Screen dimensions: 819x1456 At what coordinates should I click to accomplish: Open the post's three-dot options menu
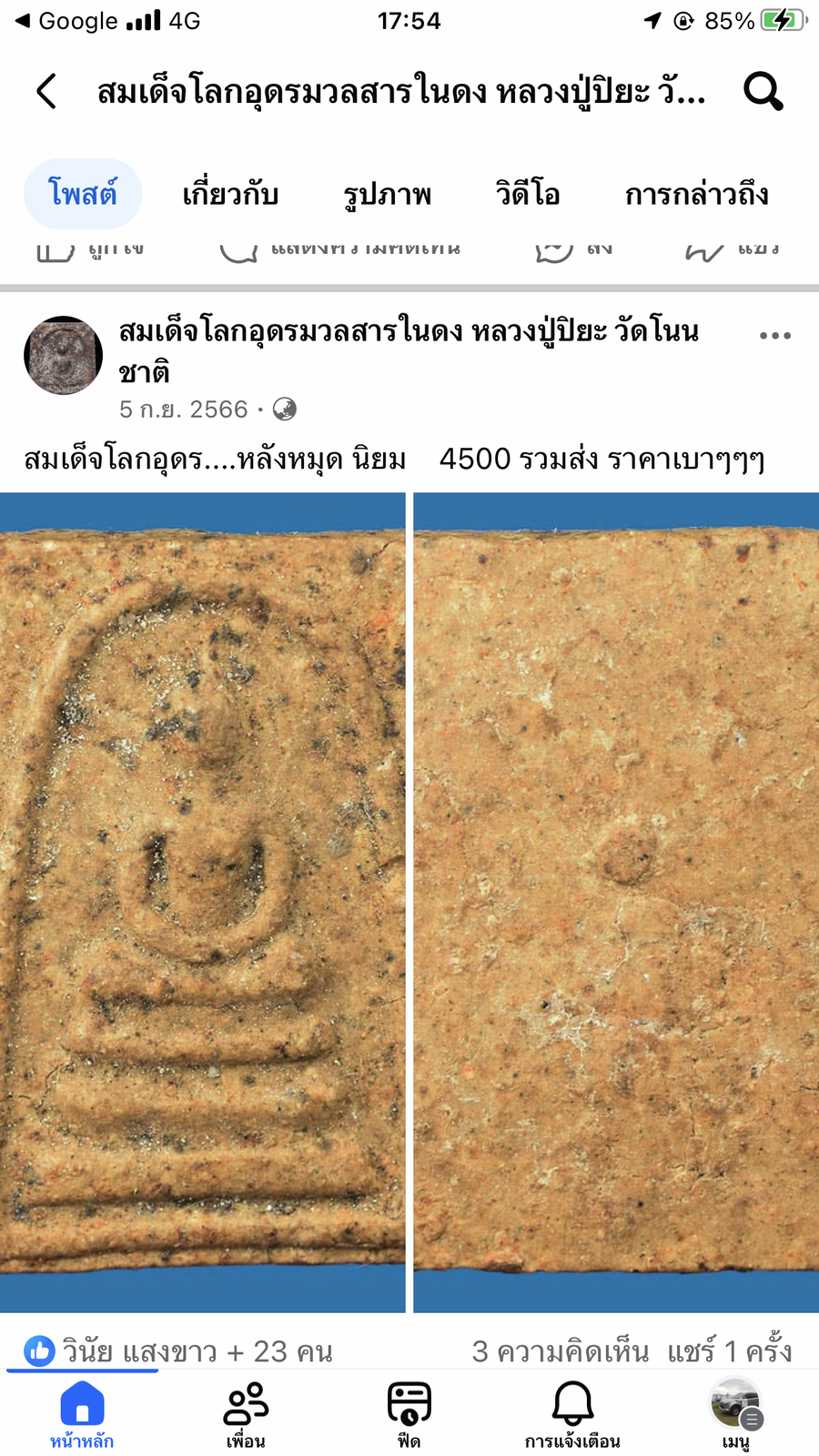[774, 336]
